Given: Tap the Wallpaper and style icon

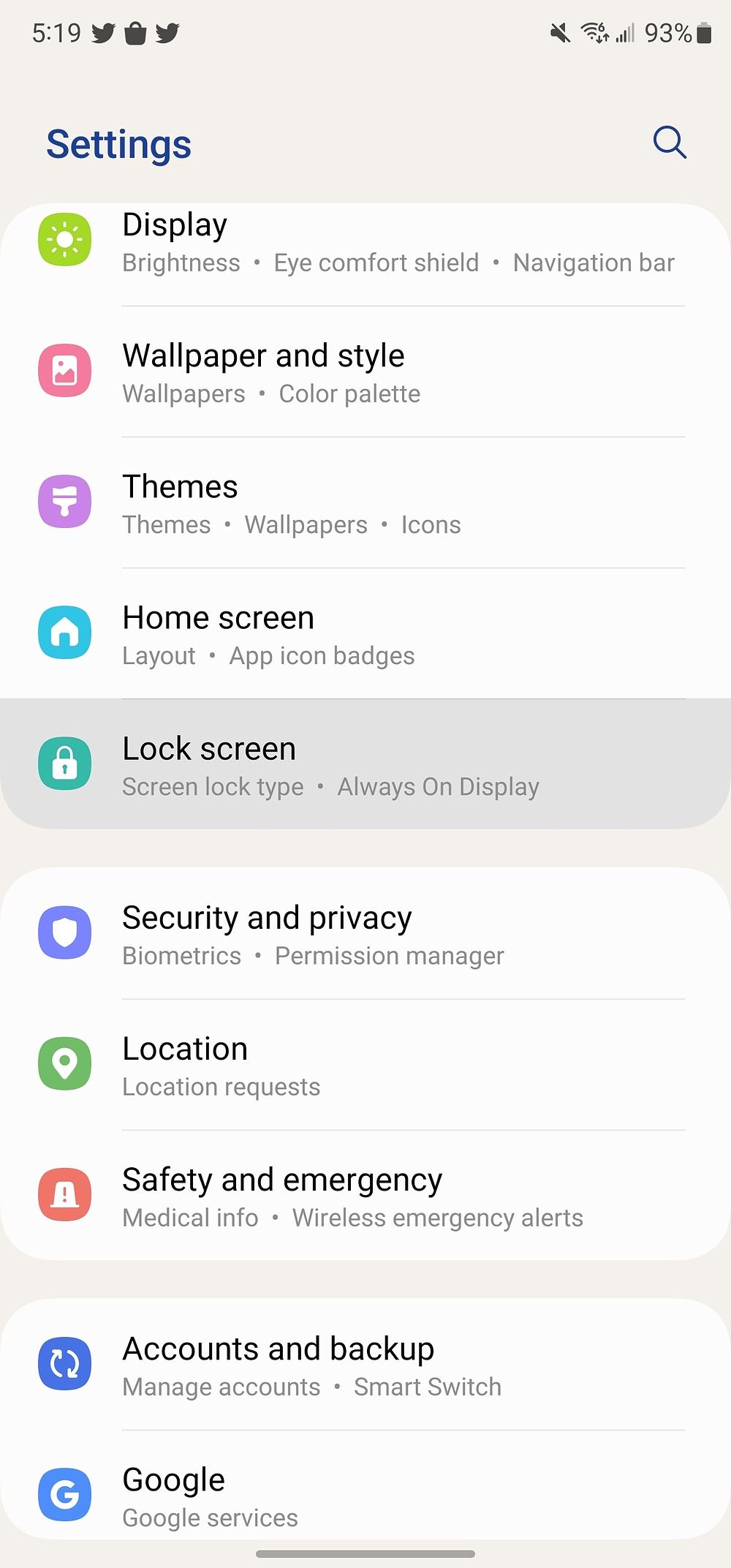Looking at the screenshot, I should point(64,370).
